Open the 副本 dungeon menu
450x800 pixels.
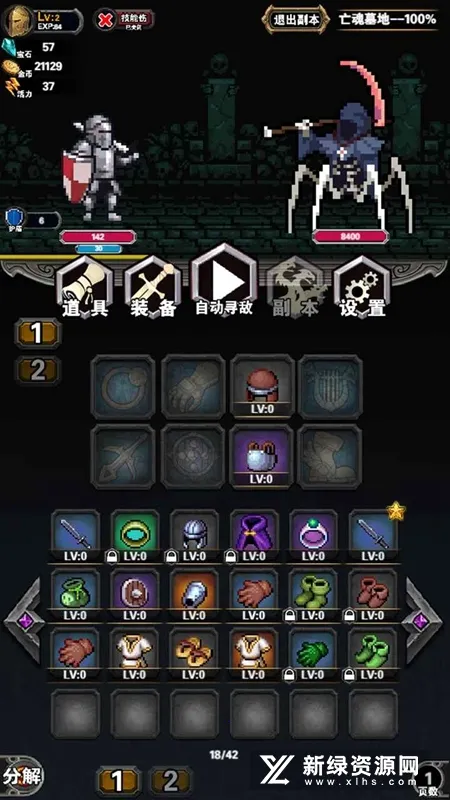coord(295,288)
